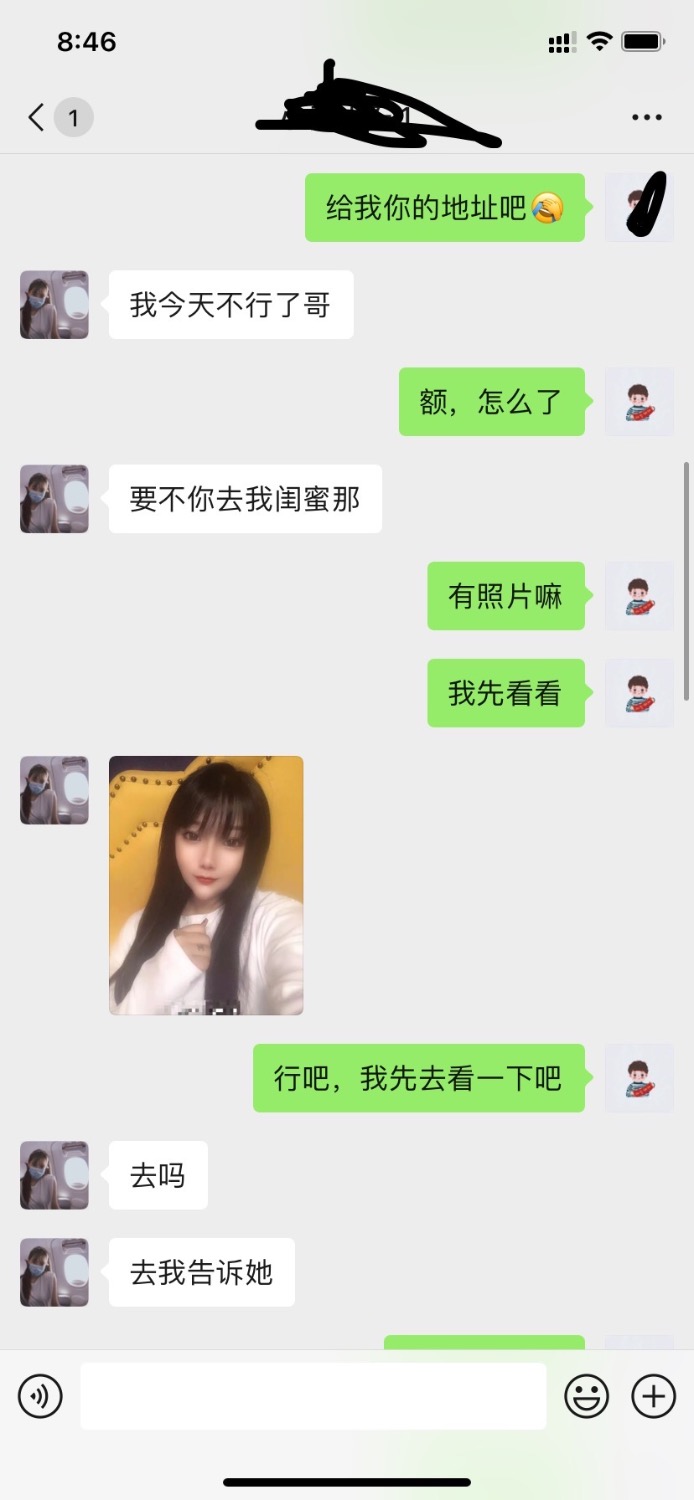694x1500 pixels.
Task: Switch to voice message input
Action: coord(40,1395)
